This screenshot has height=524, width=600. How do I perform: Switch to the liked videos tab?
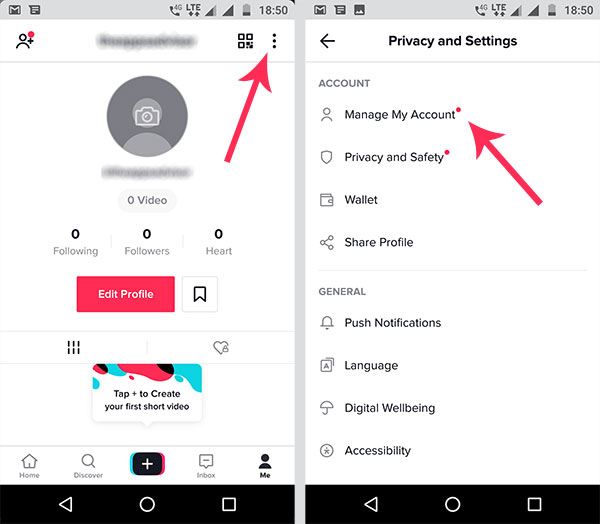coord(221,347)
